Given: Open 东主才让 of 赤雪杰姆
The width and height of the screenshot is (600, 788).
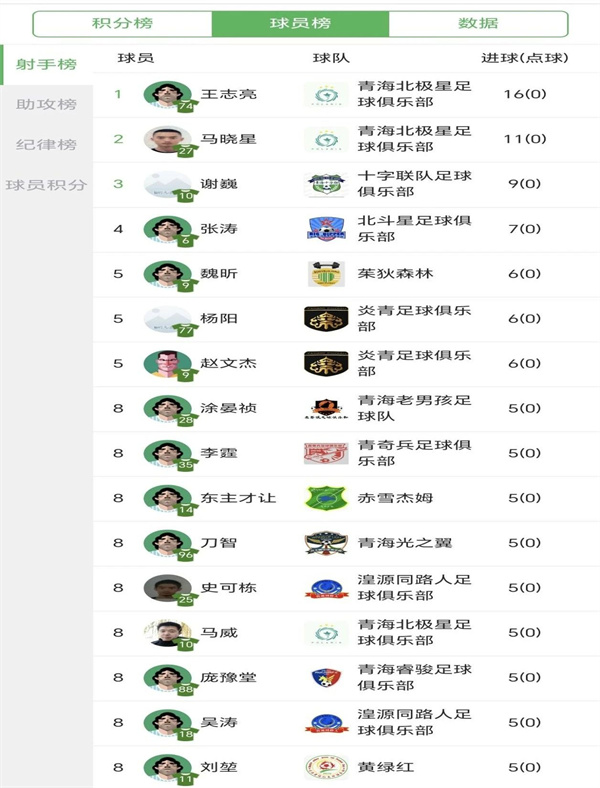Looking at the screenshot, I should click(238, 498).
